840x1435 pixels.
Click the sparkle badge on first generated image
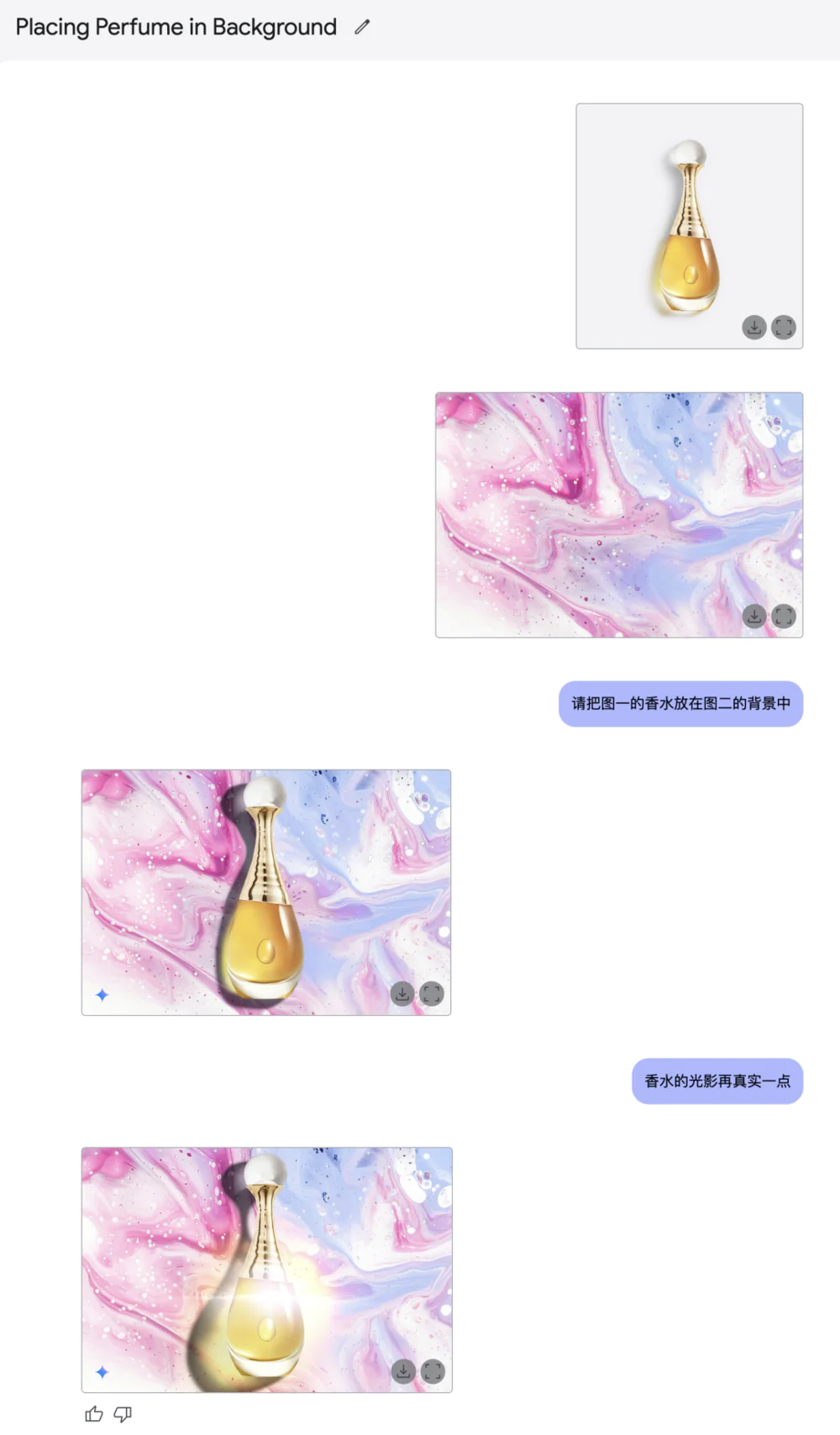101,994
